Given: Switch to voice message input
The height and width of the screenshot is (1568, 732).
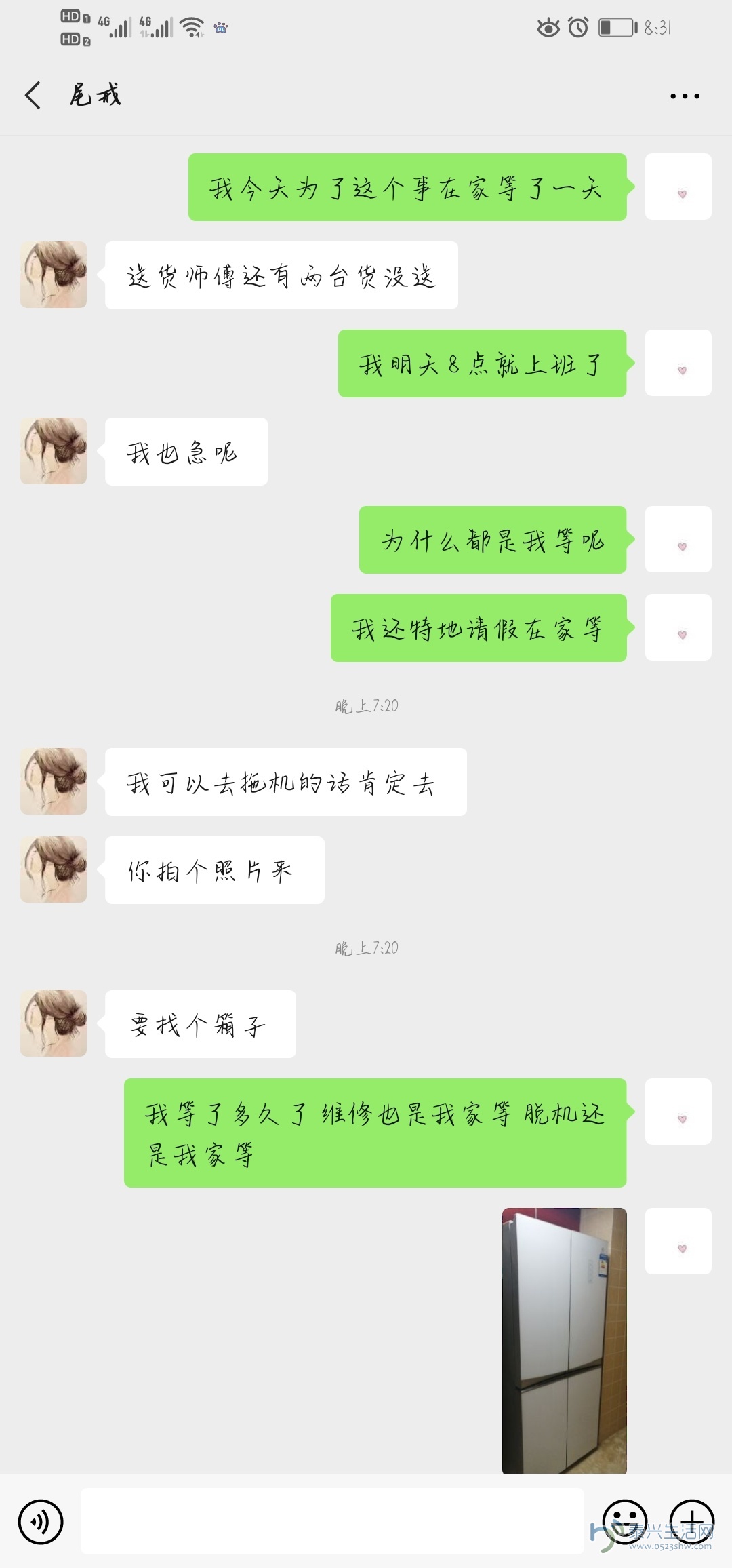Looking at the screenshot, I should [x=41, y=1521].
